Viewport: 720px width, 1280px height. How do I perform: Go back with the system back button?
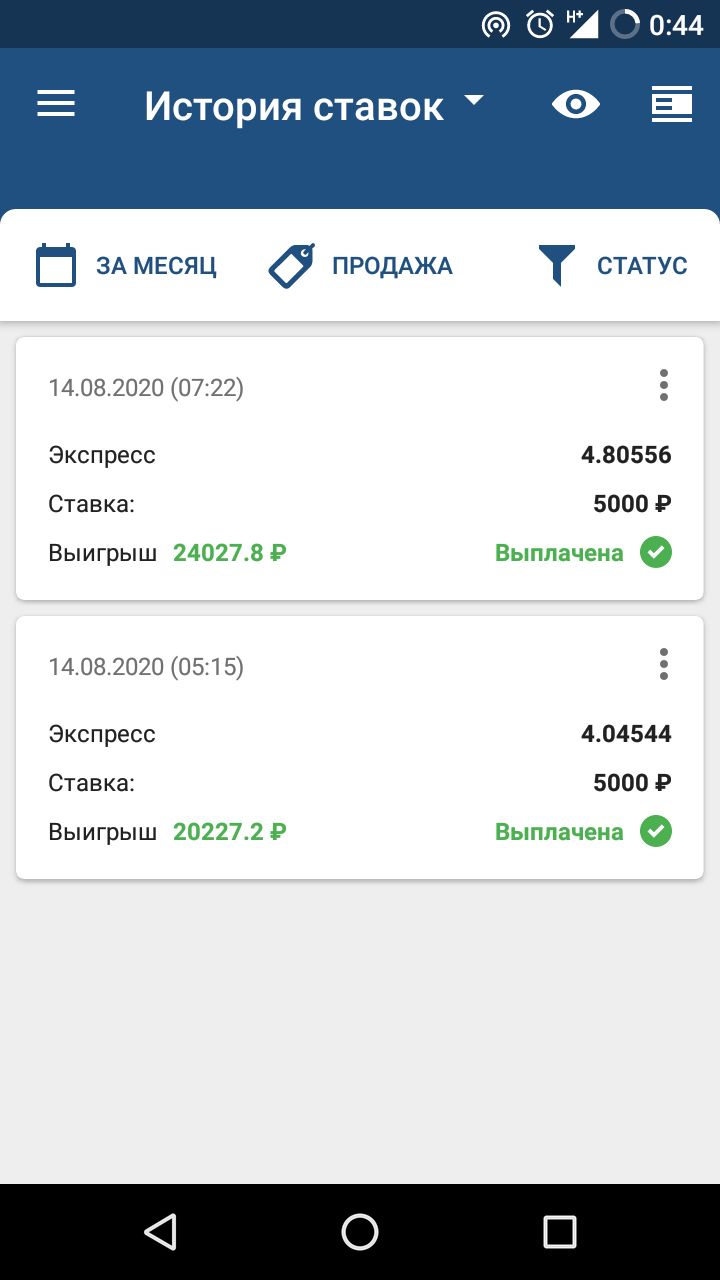click(160, 1231)
